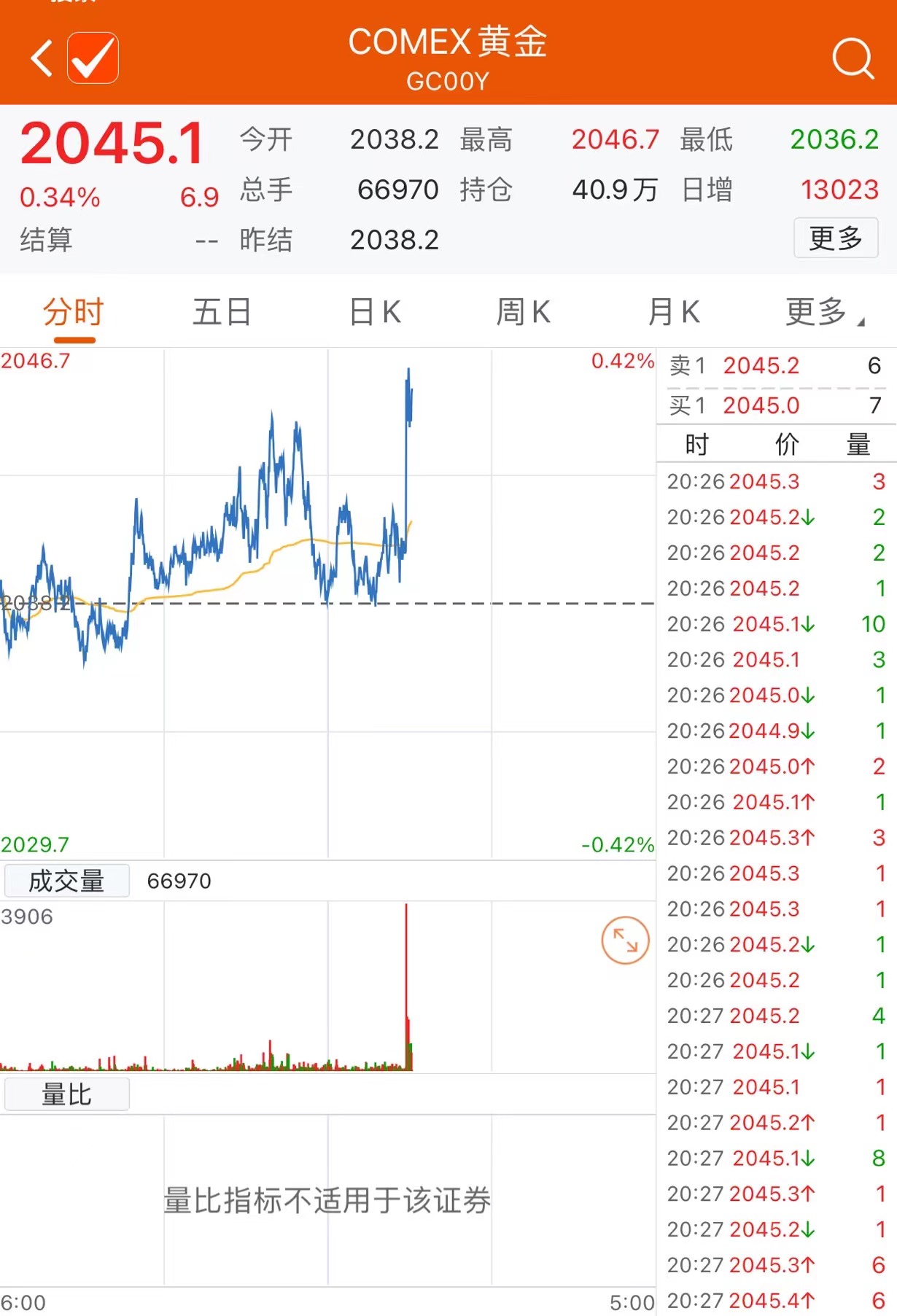Select the 分时 intraday tab
897x1316 pixels.
tap(74, 312)
